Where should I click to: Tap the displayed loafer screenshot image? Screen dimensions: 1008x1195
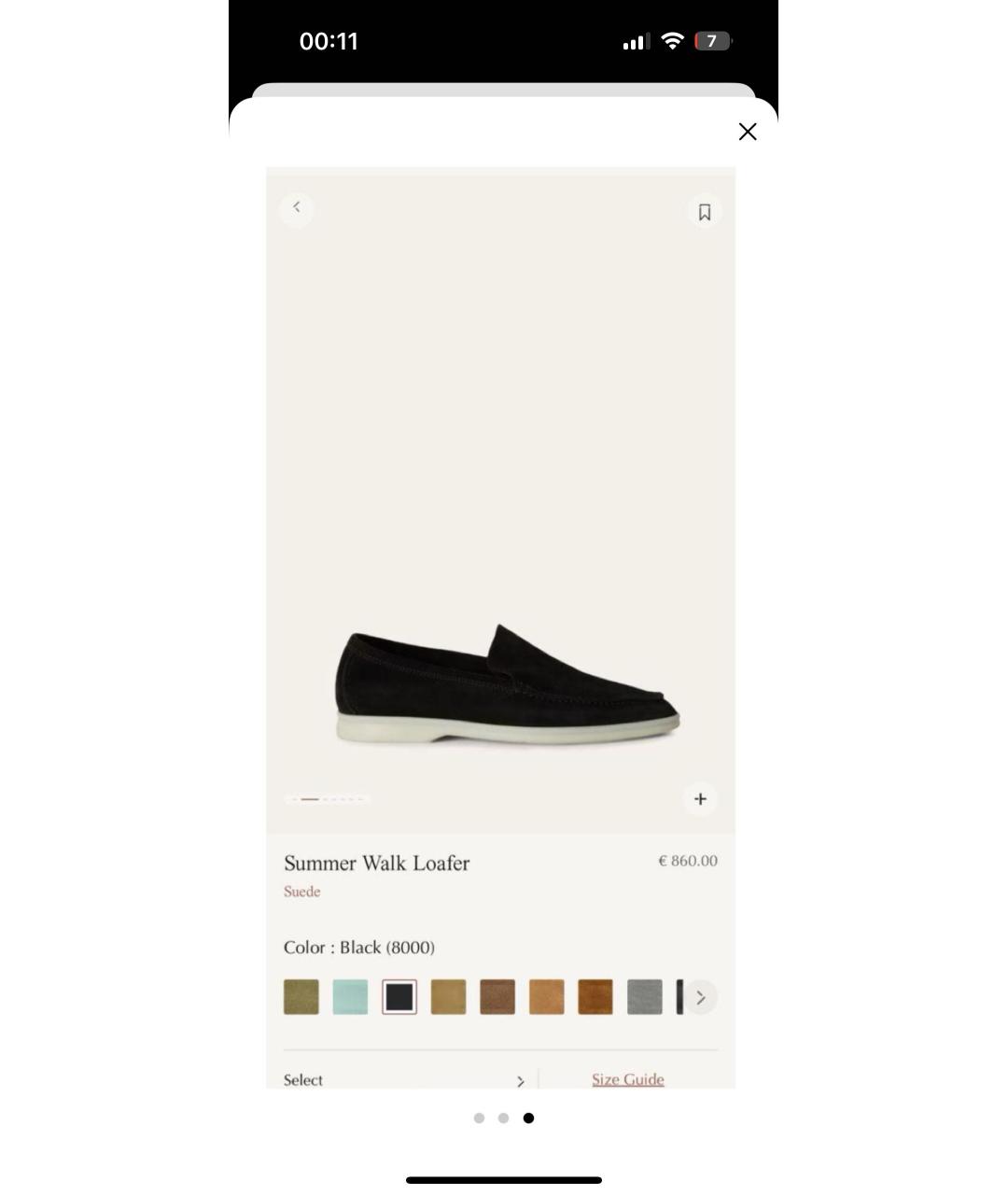point(501,627)
